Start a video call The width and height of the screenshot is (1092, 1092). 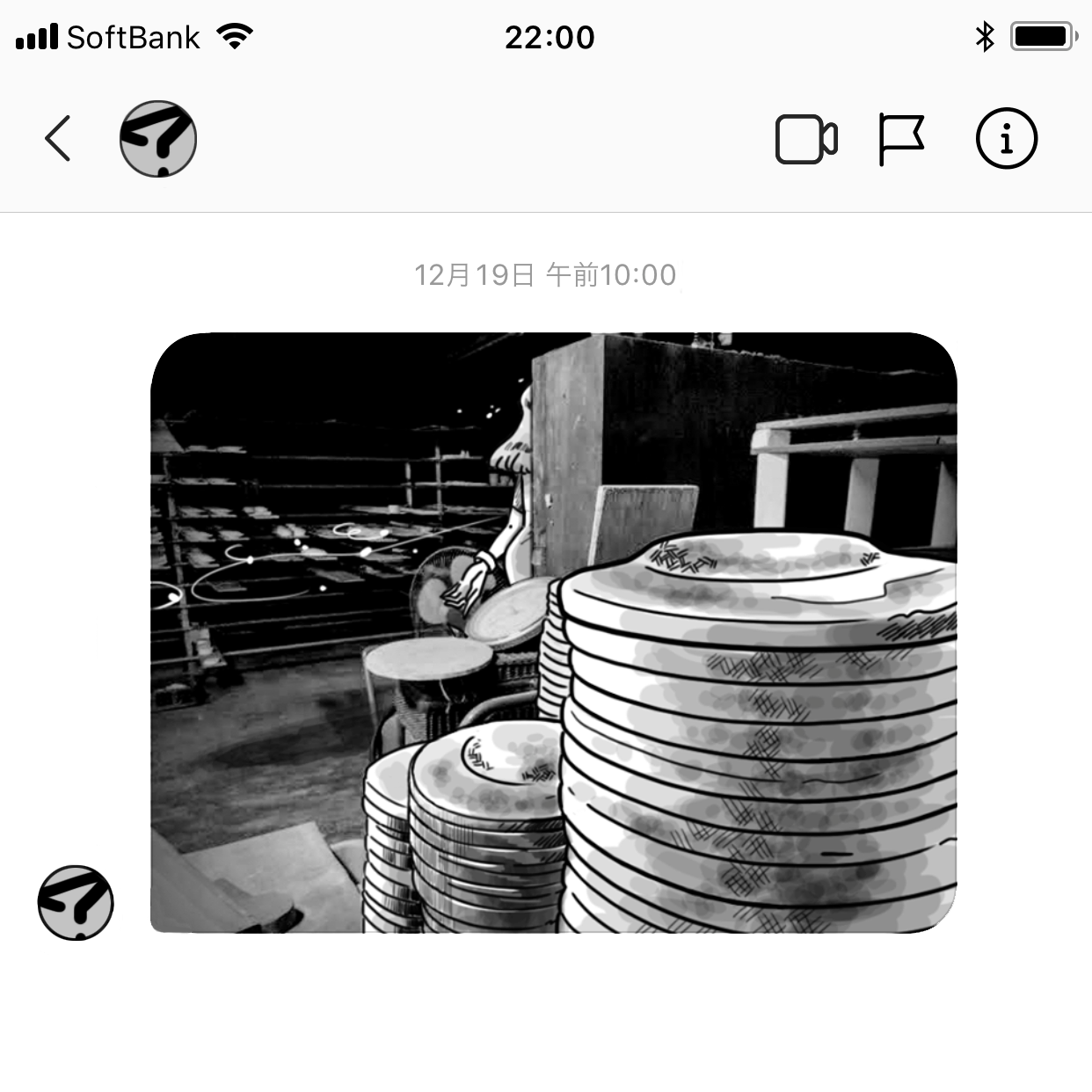pyautogui.click(x=805, y=139)
